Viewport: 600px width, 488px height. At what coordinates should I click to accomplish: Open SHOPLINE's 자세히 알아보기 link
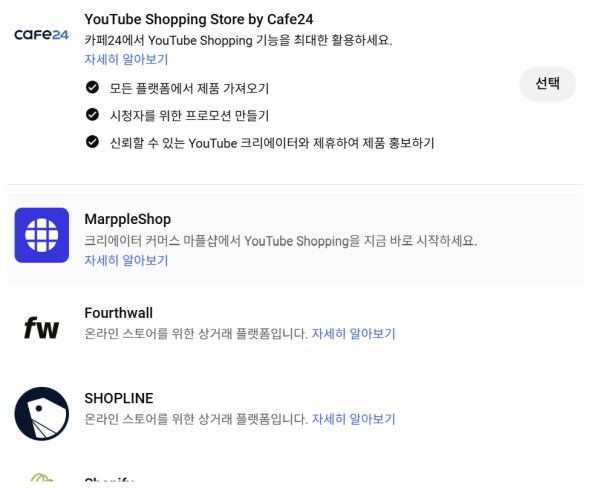(353, 419)
